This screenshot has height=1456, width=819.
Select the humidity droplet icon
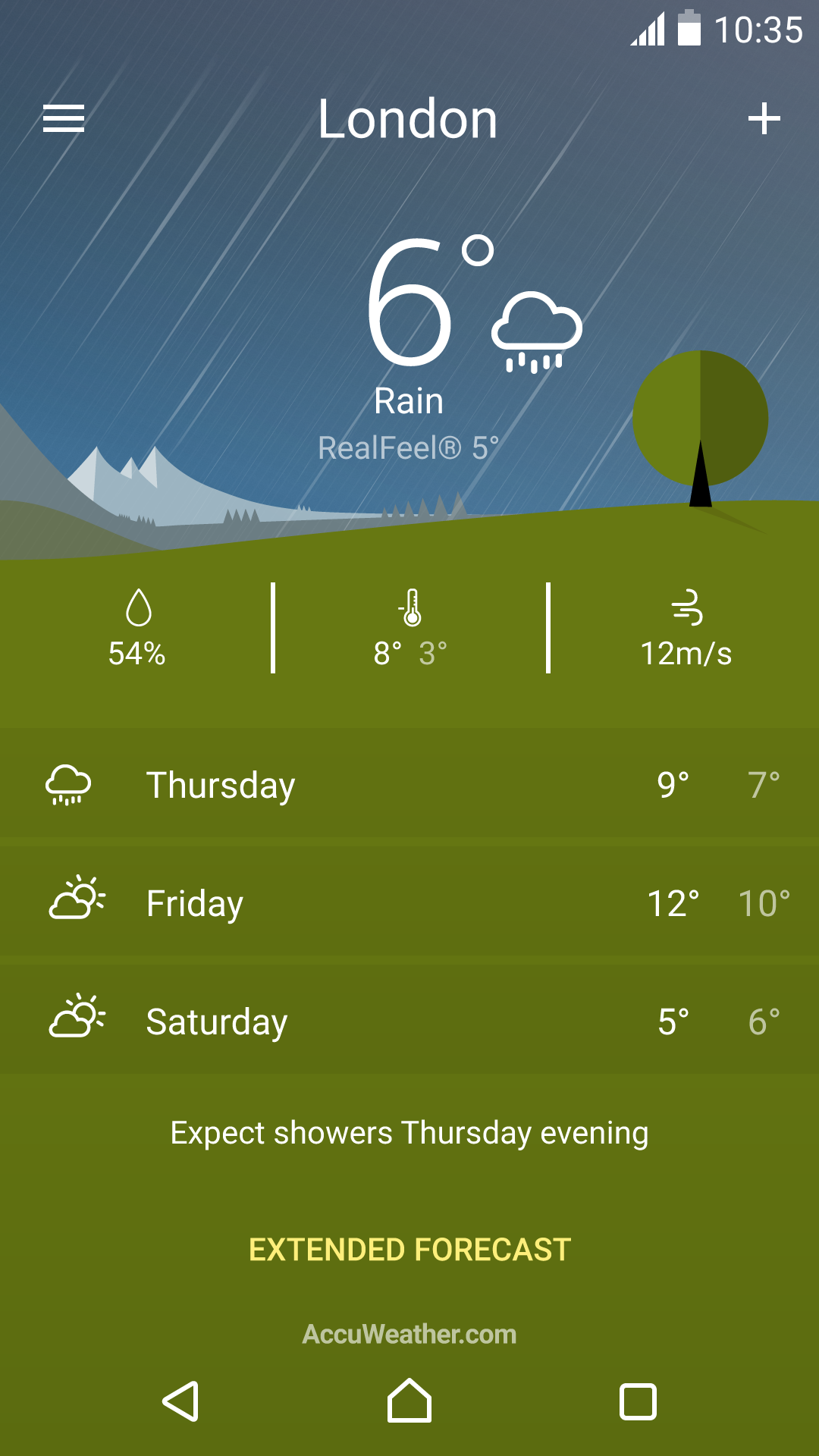139,605
